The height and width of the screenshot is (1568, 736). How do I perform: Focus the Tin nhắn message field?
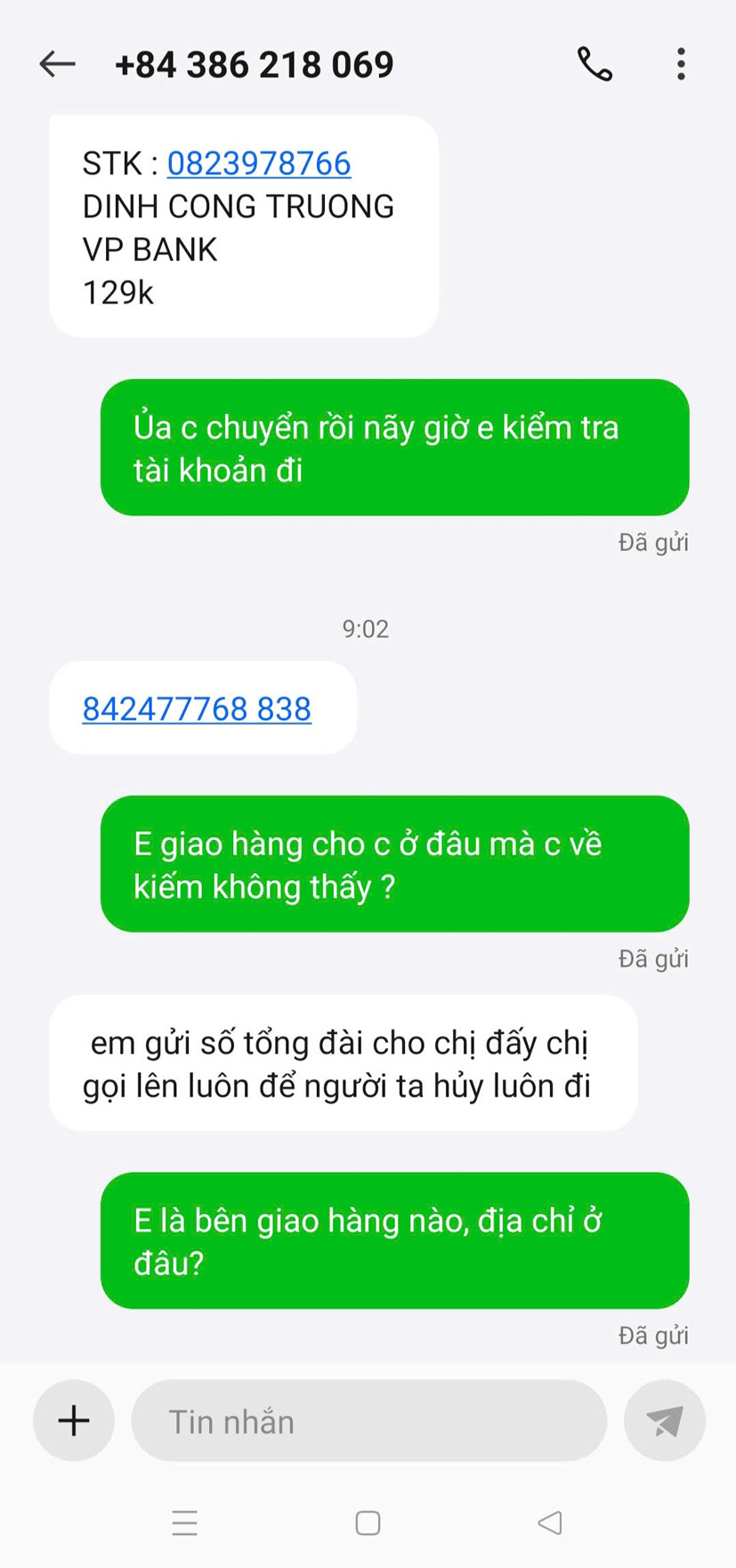pyautogui.click(x=368, y=1421)
